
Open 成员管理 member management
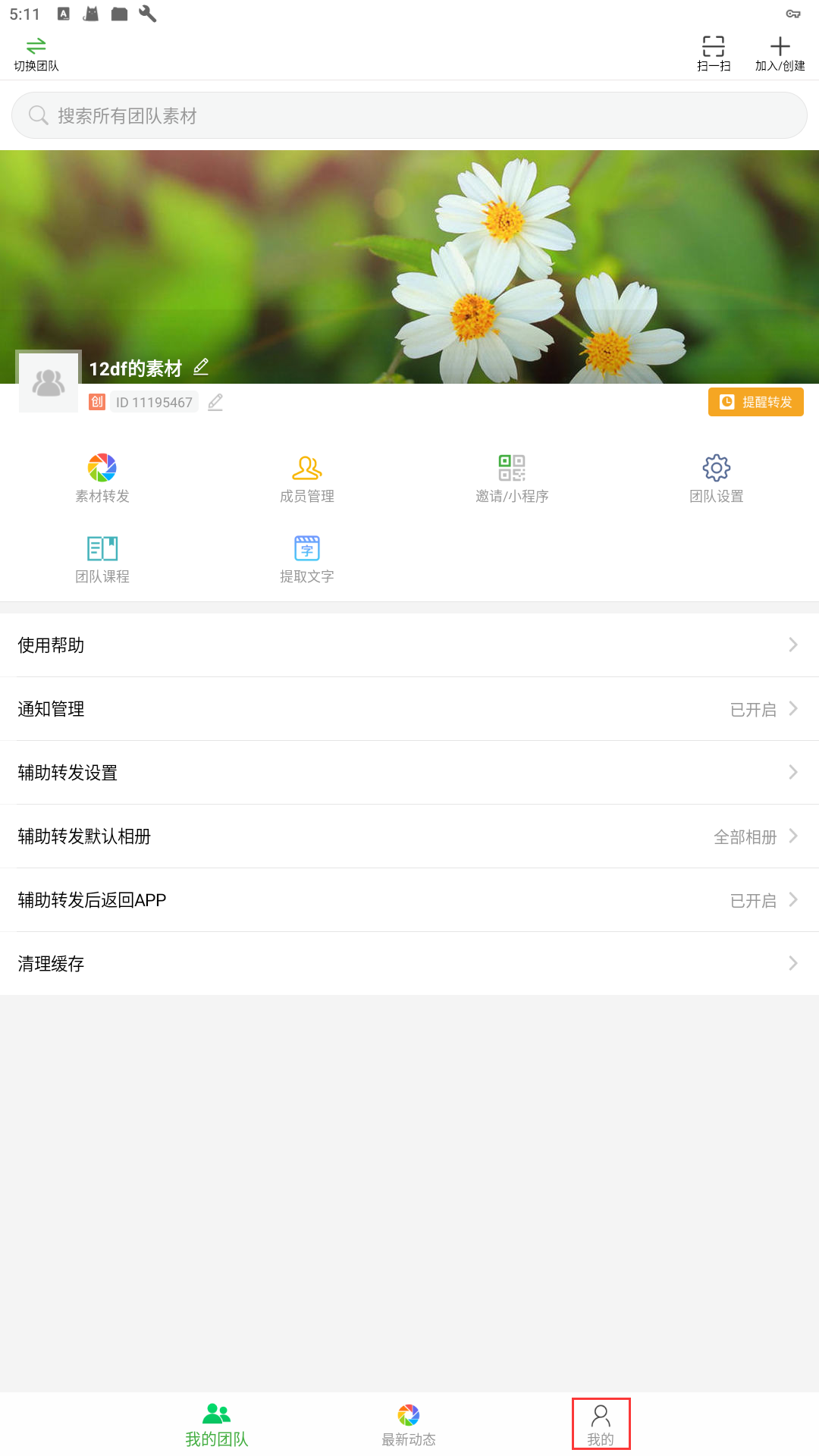[306, 476]
